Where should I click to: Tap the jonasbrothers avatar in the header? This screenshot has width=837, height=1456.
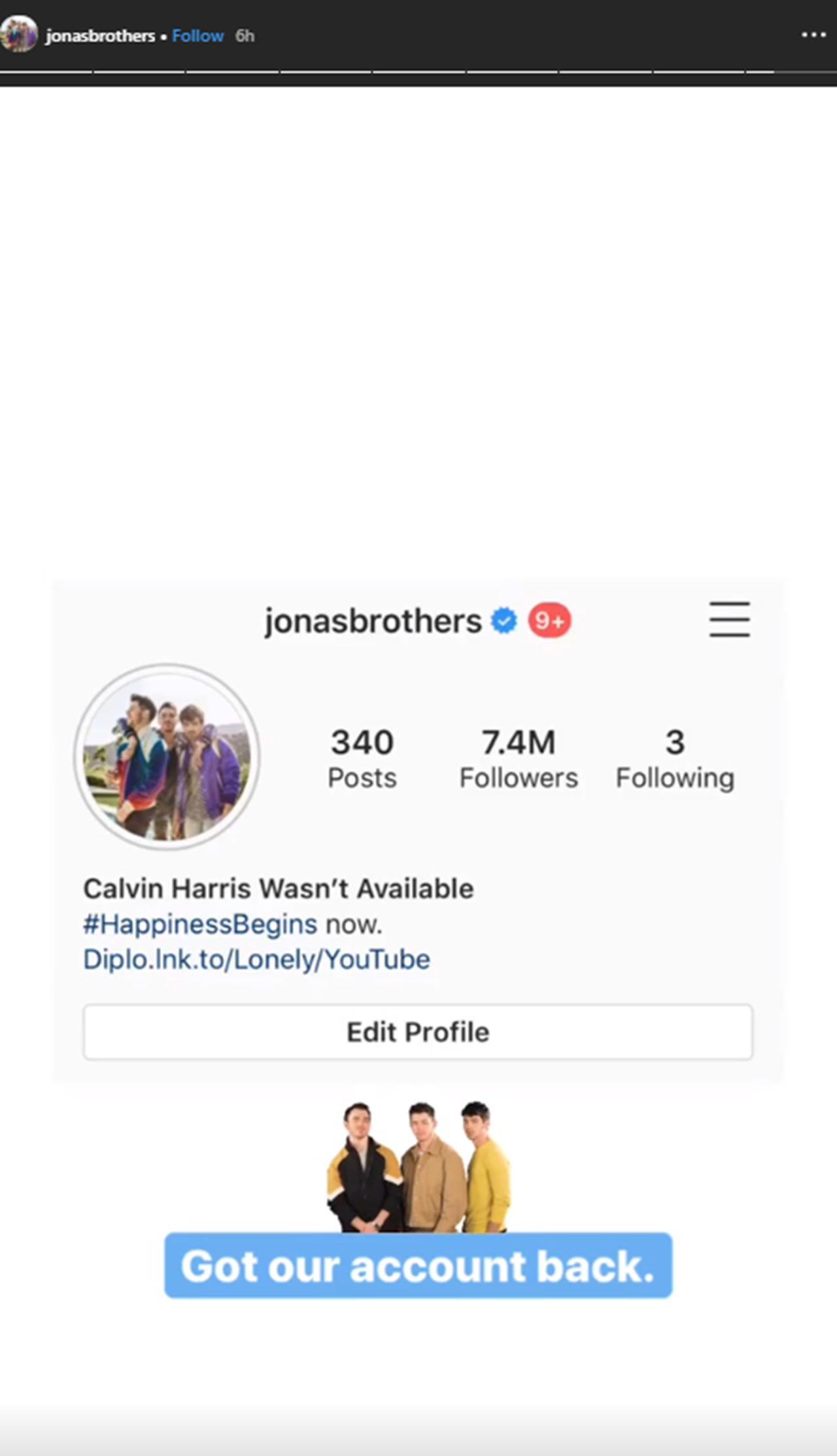coord(18,35)
